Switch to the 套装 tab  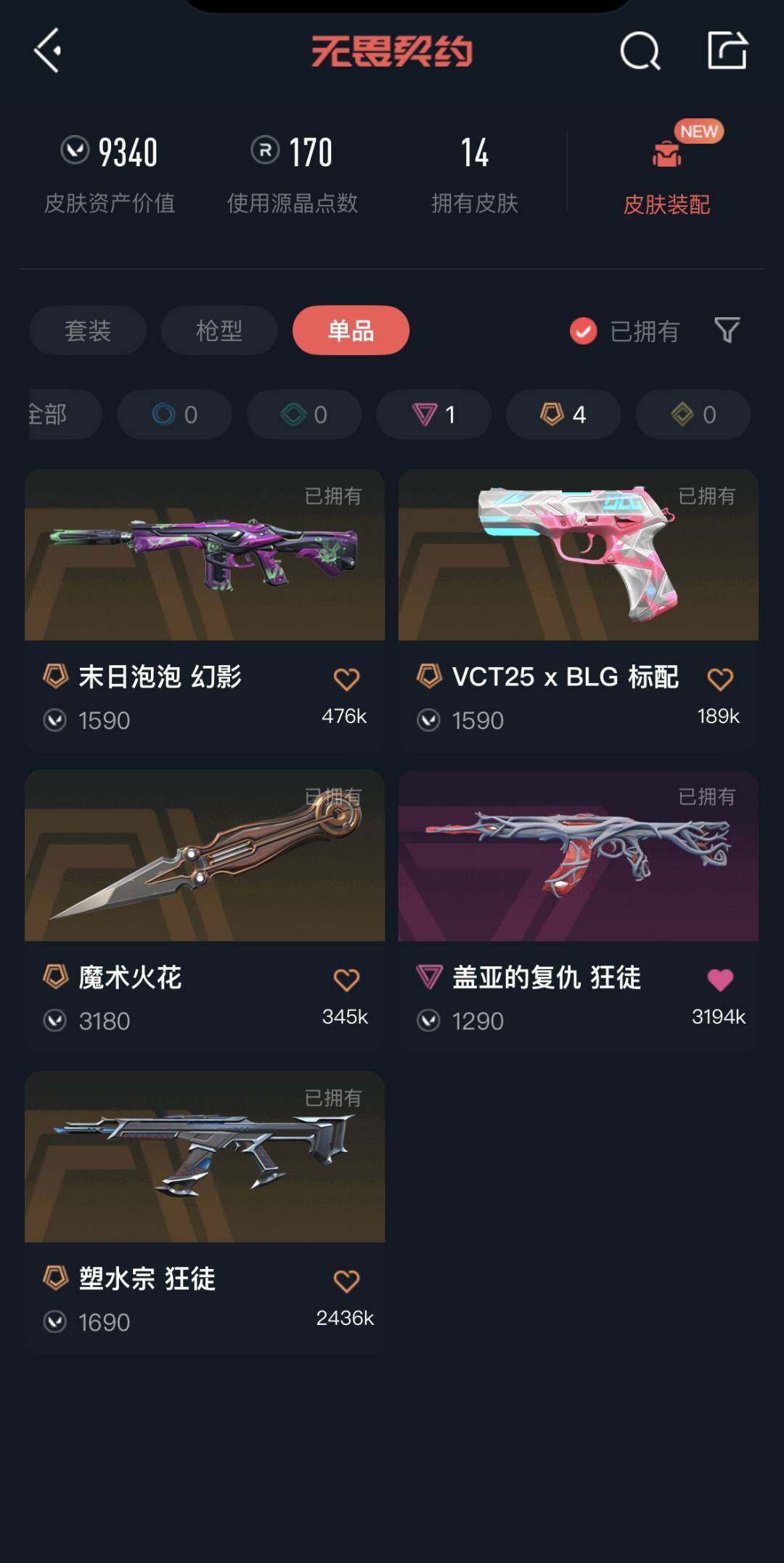coord(88,330)
